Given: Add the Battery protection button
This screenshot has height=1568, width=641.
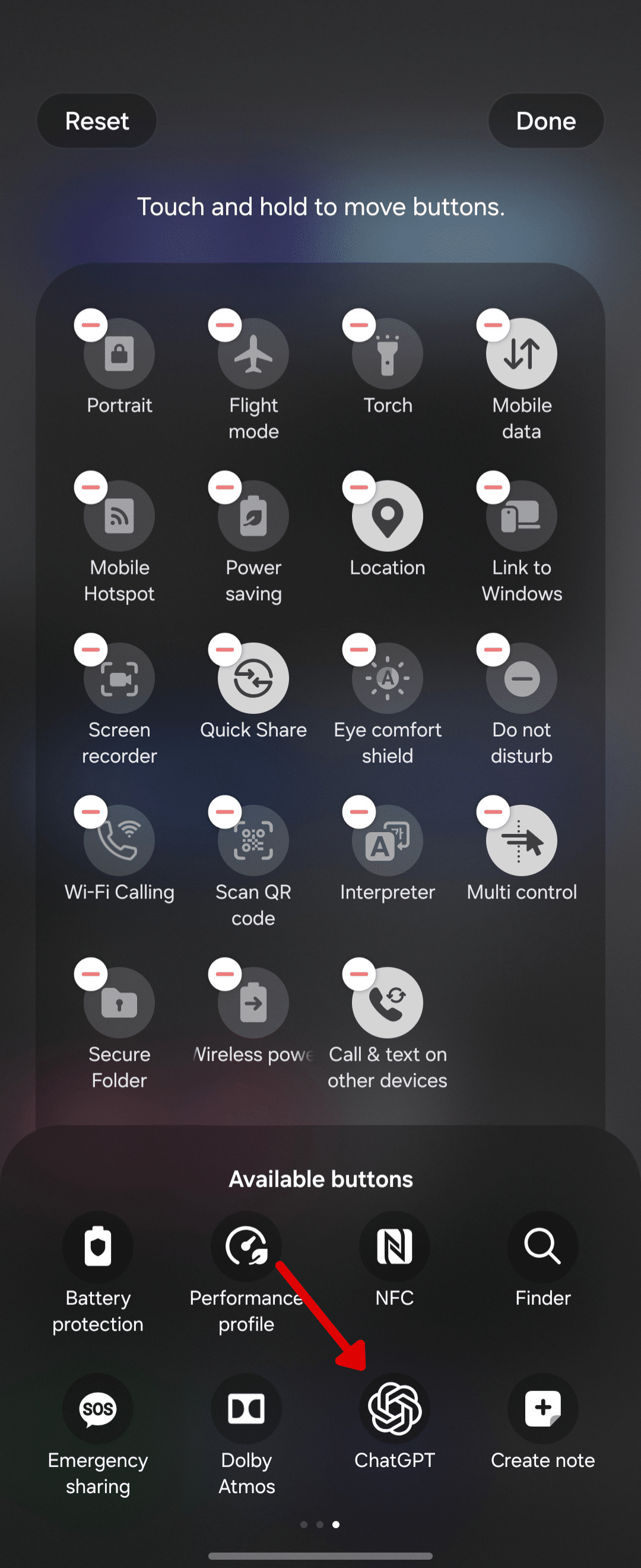Looking at the screenshot, I should 98,1247.
